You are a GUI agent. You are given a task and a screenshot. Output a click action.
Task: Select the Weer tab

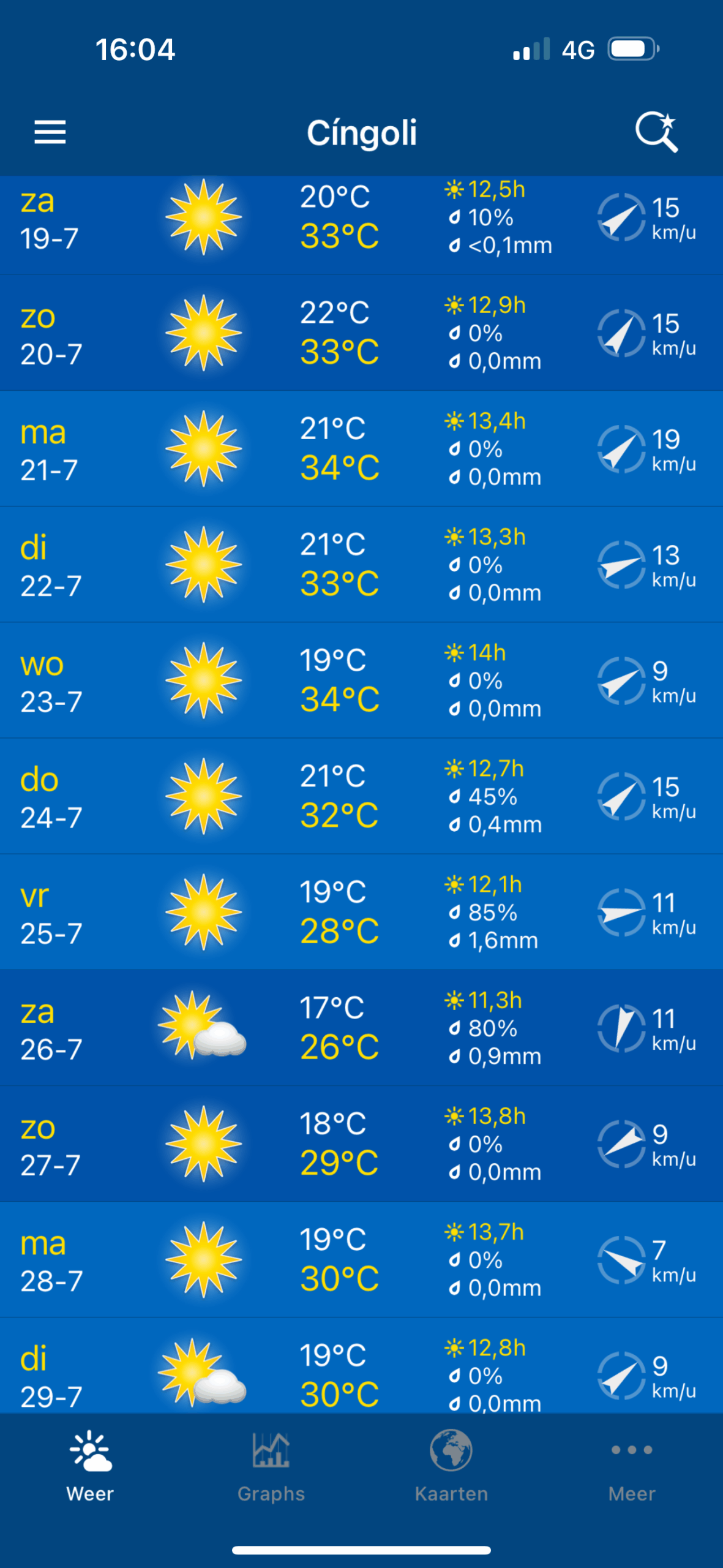(x=90, y=1466)
